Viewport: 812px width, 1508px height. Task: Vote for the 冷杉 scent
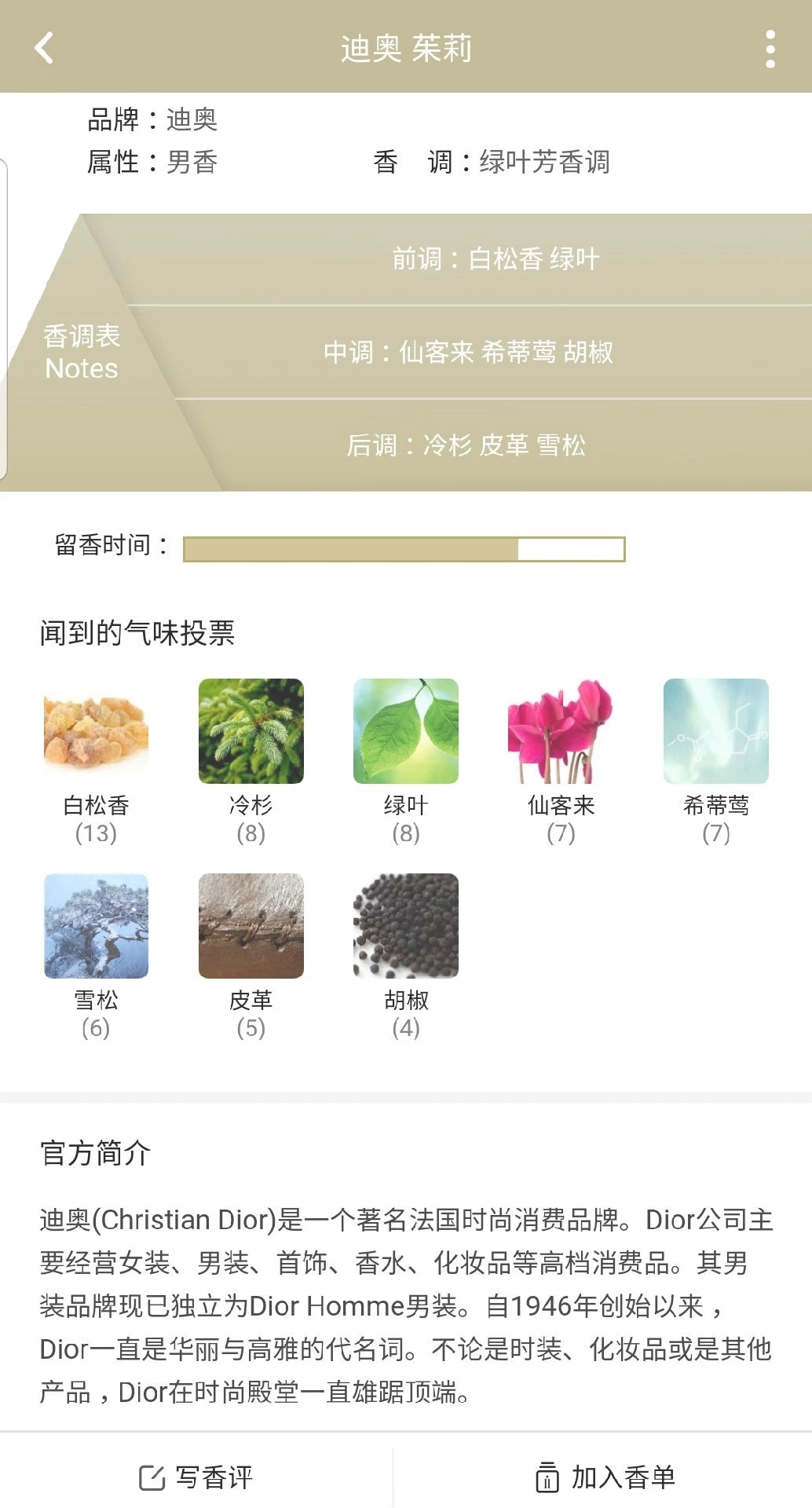coord(251,732)
